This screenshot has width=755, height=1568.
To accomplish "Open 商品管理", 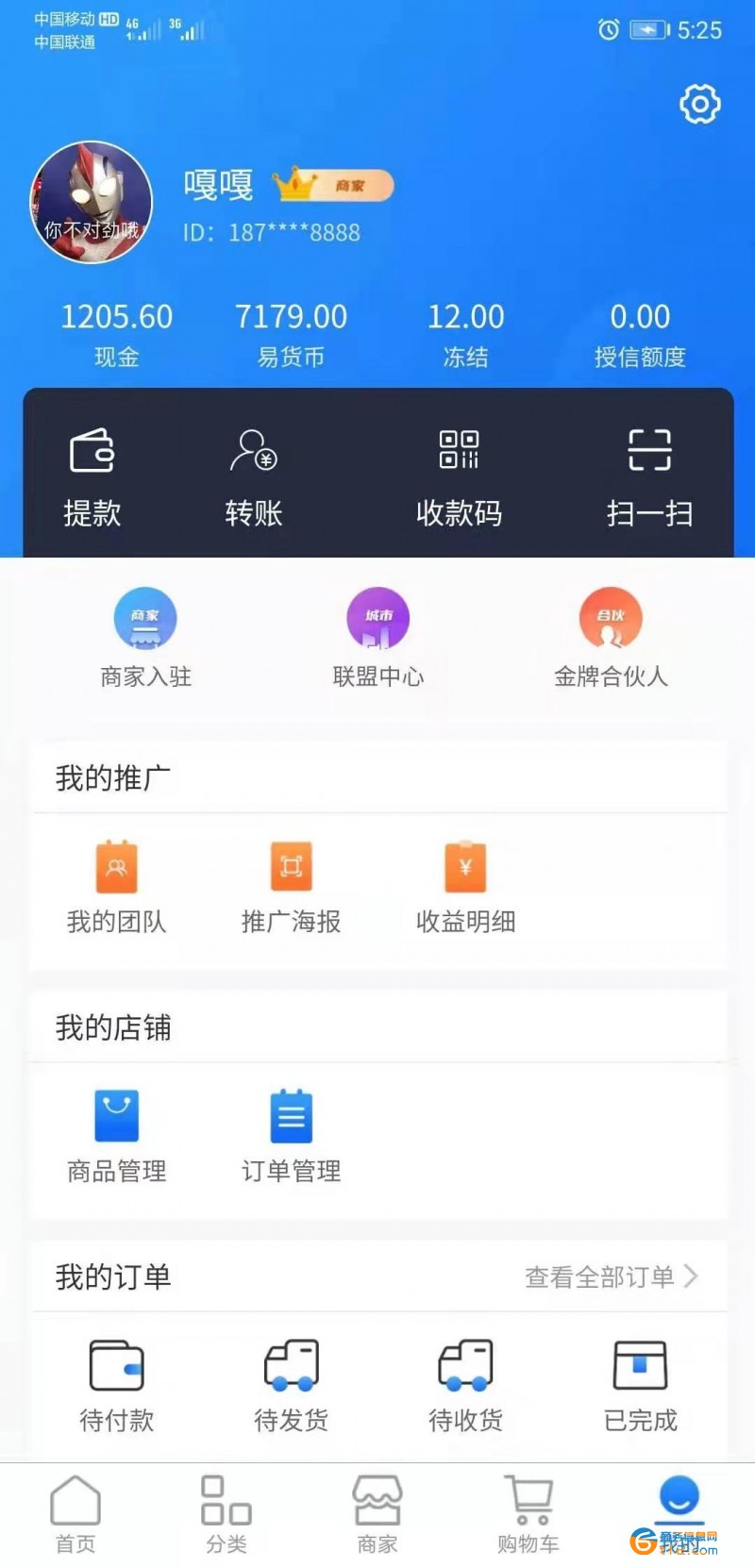I will tap(117, 1136).
